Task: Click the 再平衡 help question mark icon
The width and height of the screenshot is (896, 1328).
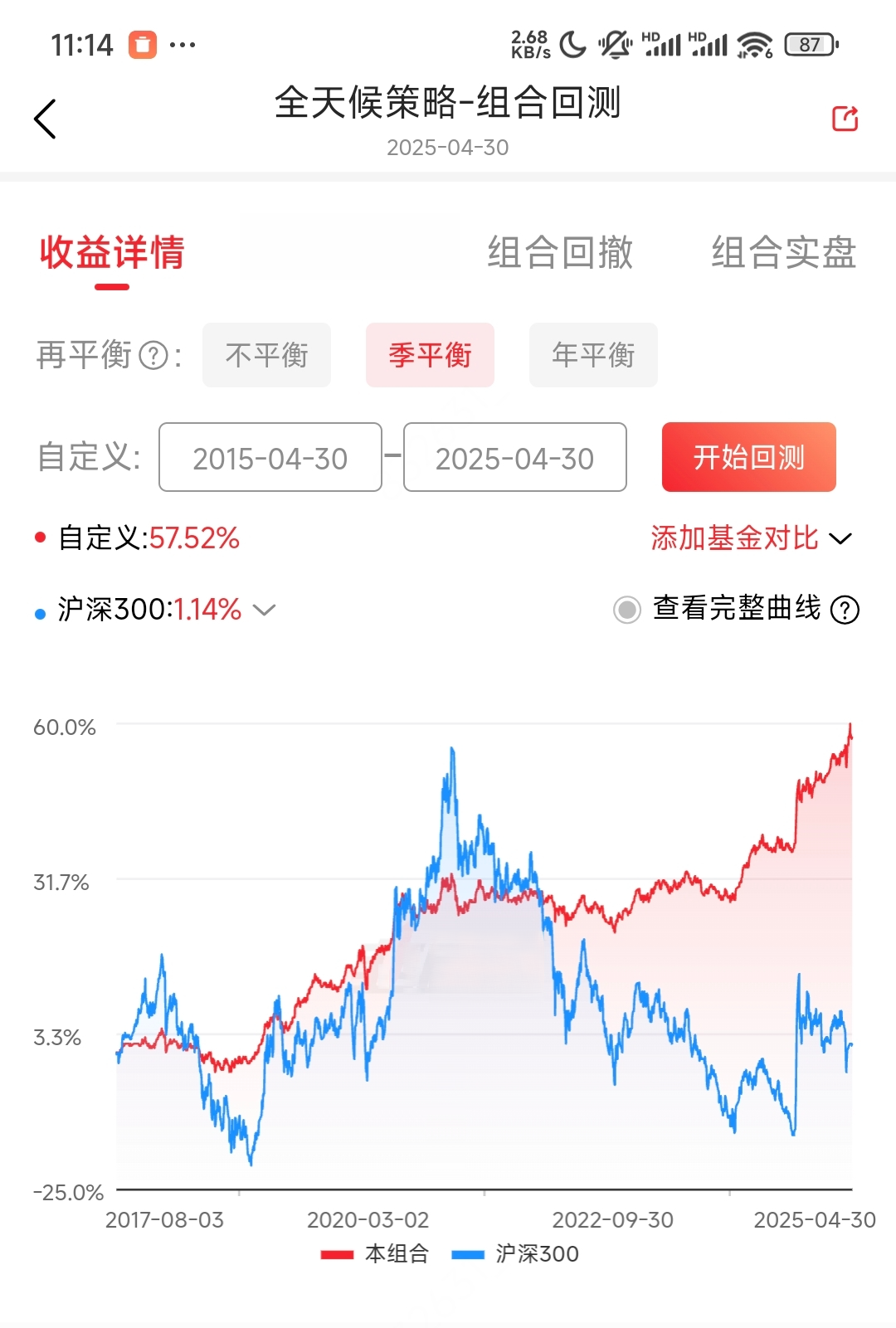Action: tap(153, 355)
